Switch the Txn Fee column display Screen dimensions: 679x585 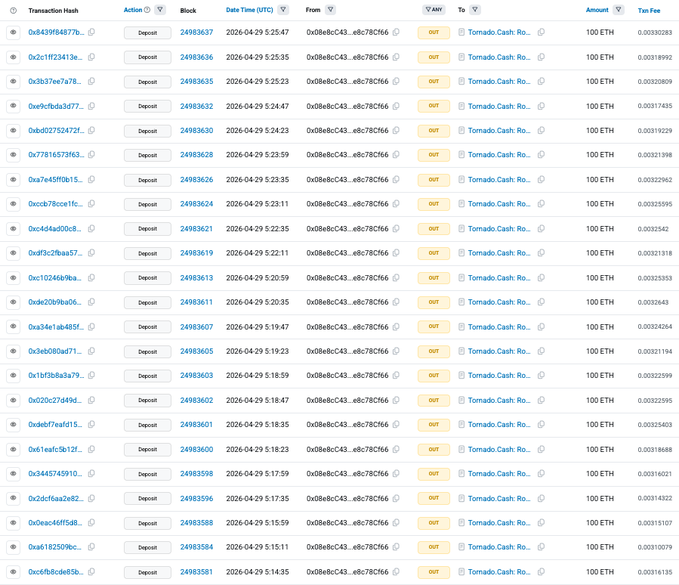[649, 10]
